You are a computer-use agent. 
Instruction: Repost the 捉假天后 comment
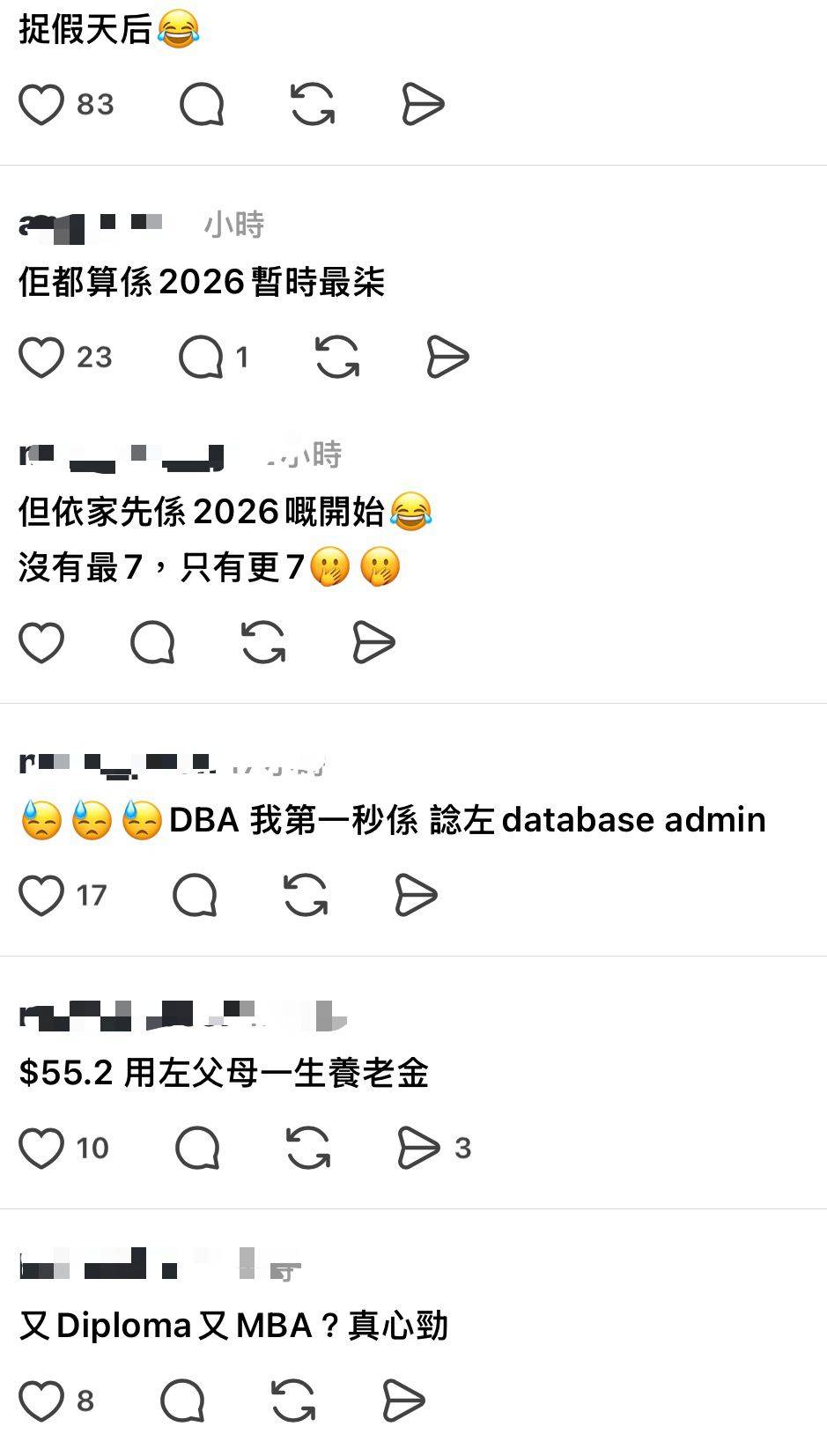(313, 105)
